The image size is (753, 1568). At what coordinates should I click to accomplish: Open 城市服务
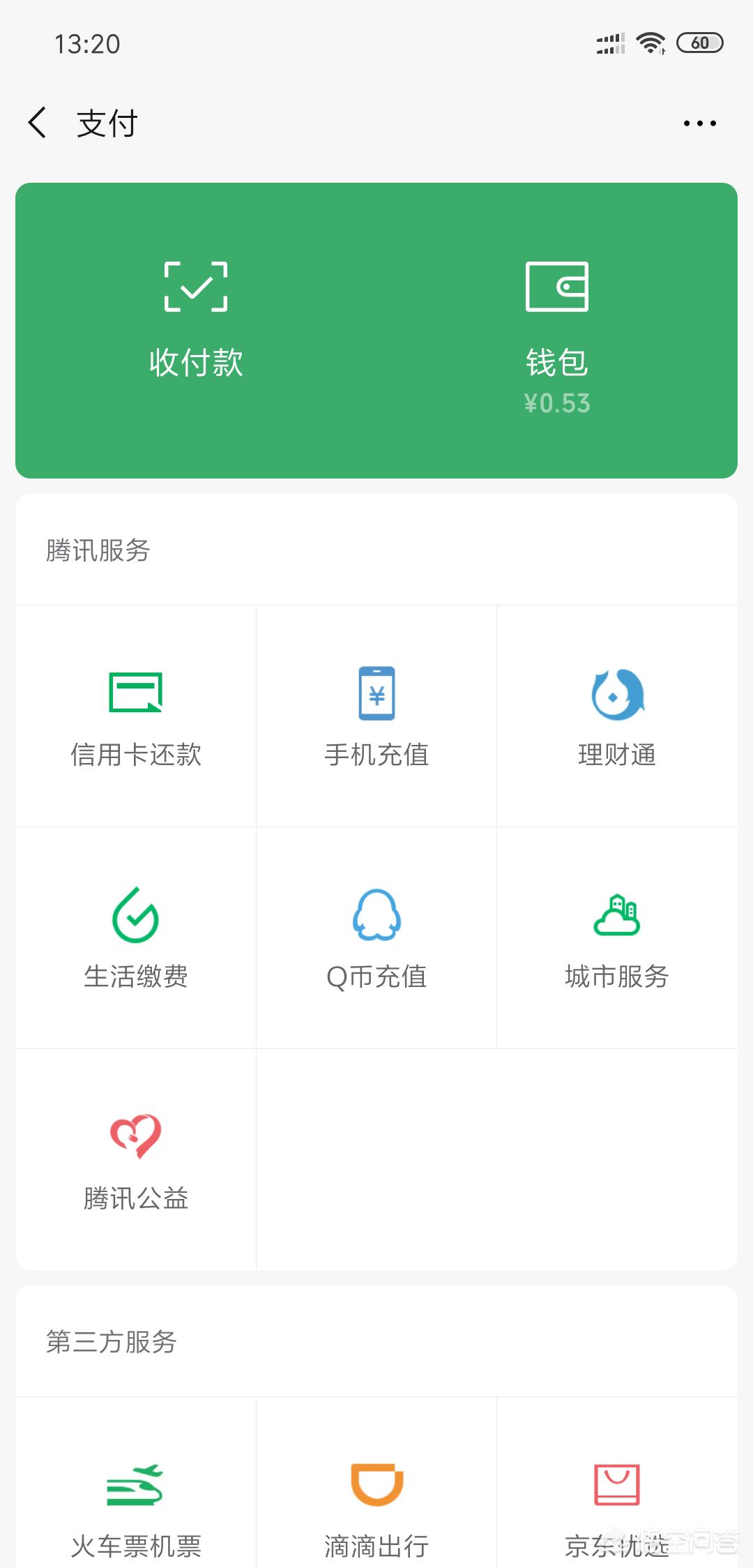(x=617, y=937)
